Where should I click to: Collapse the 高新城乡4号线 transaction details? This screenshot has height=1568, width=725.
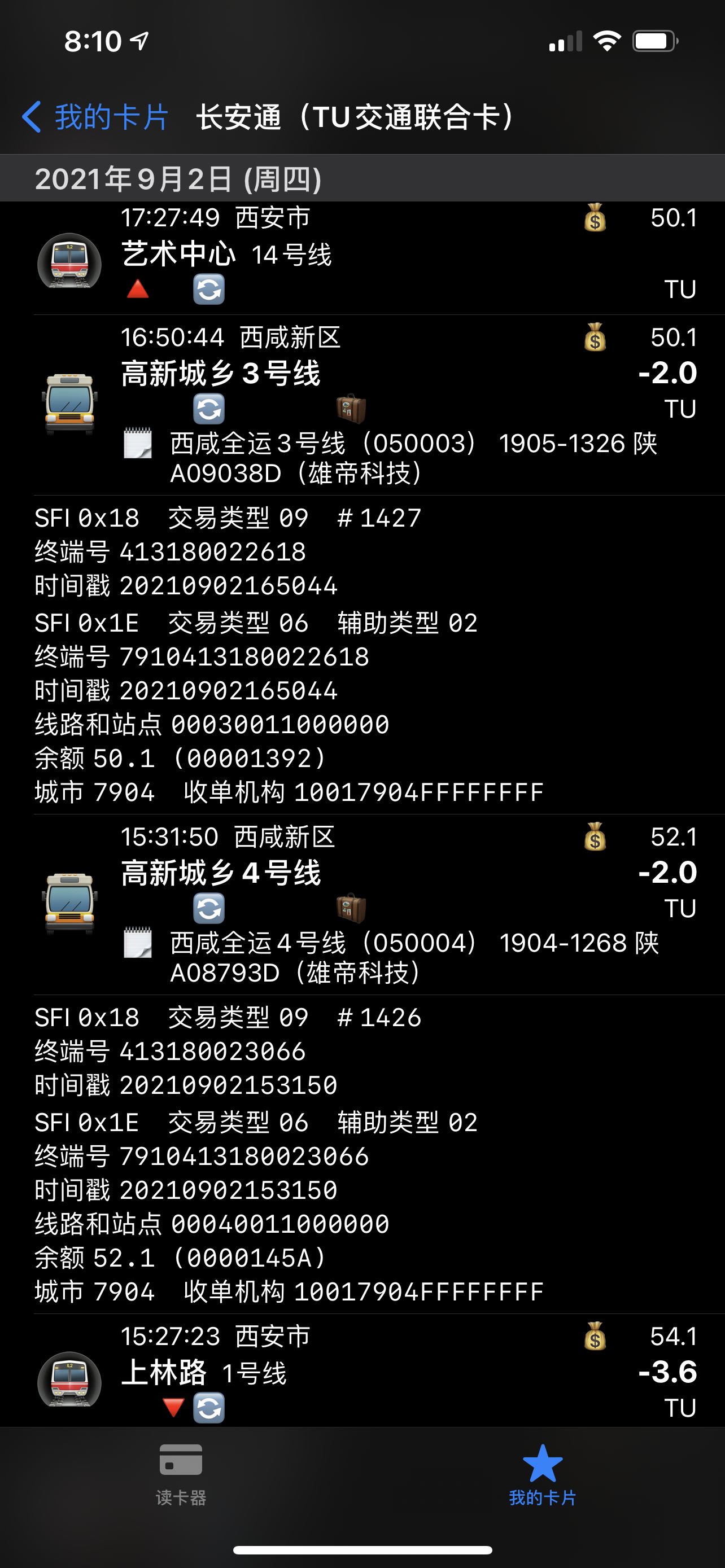365,888
